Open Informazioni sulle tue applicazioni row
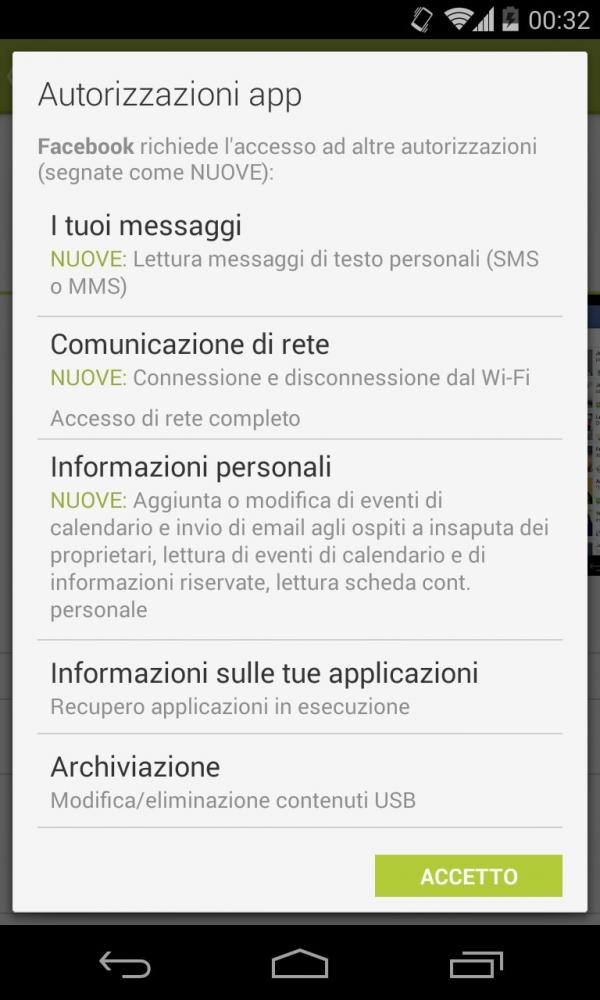This screenshot has width=600, height=1000. click(x=299, y=688)
